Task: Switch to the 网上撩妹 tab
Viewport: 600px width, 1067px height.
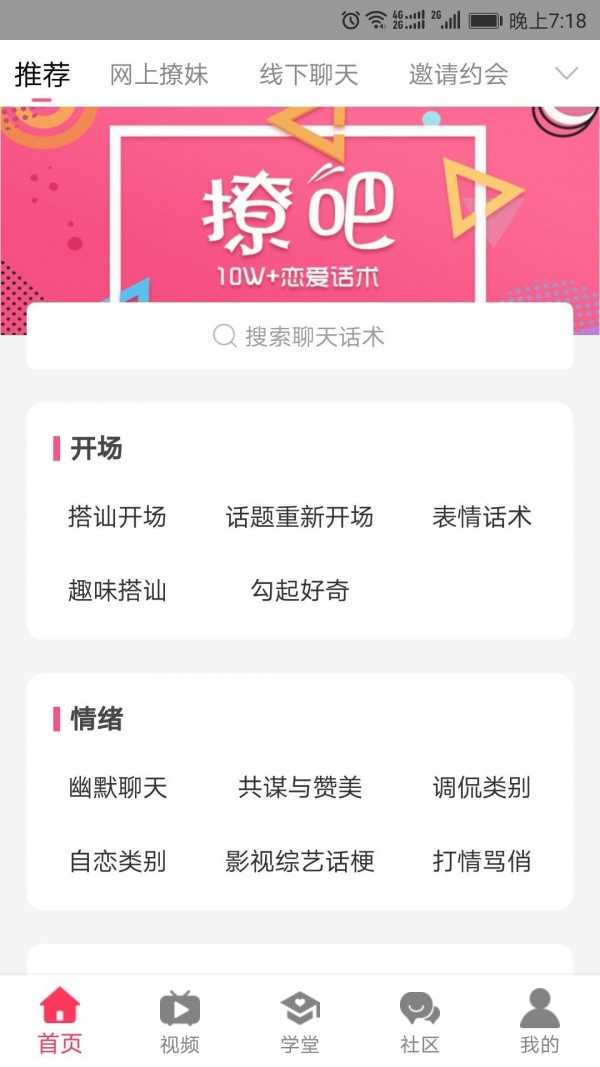Action: pyautogui.click(x=159, y=74)
